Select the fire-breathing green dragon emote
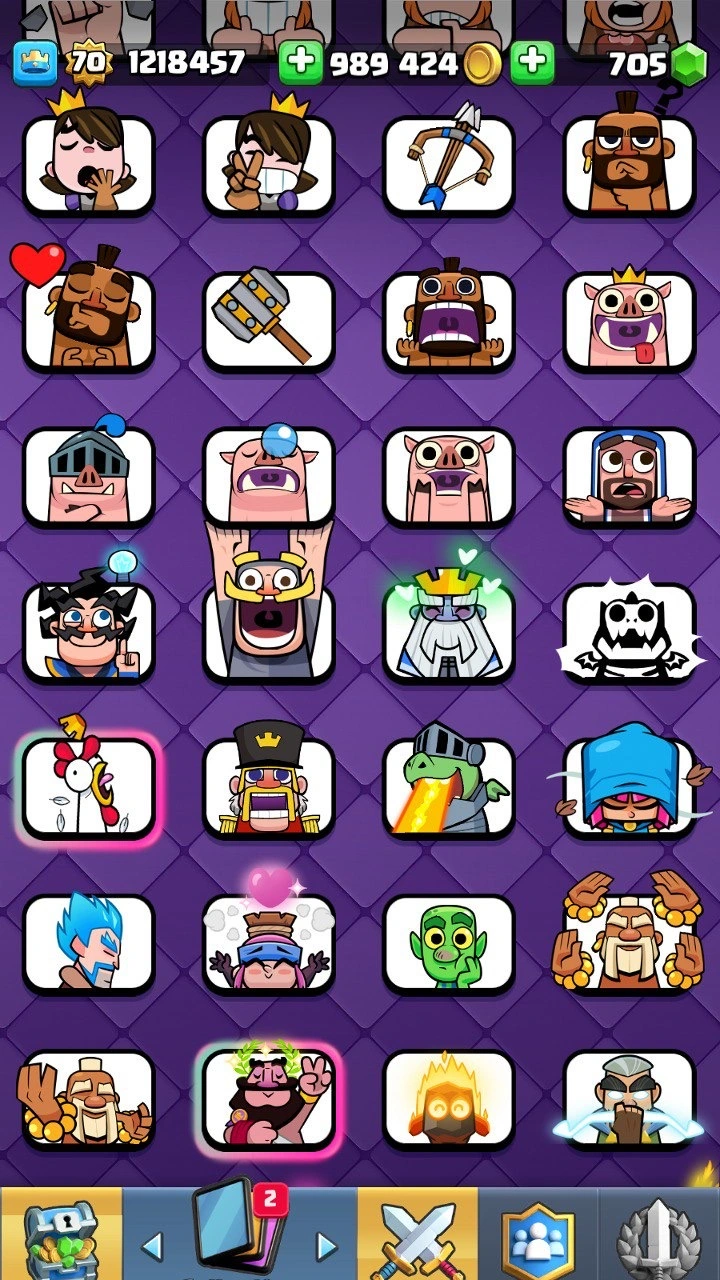The image size is (720, 1280). coord(449,787)
